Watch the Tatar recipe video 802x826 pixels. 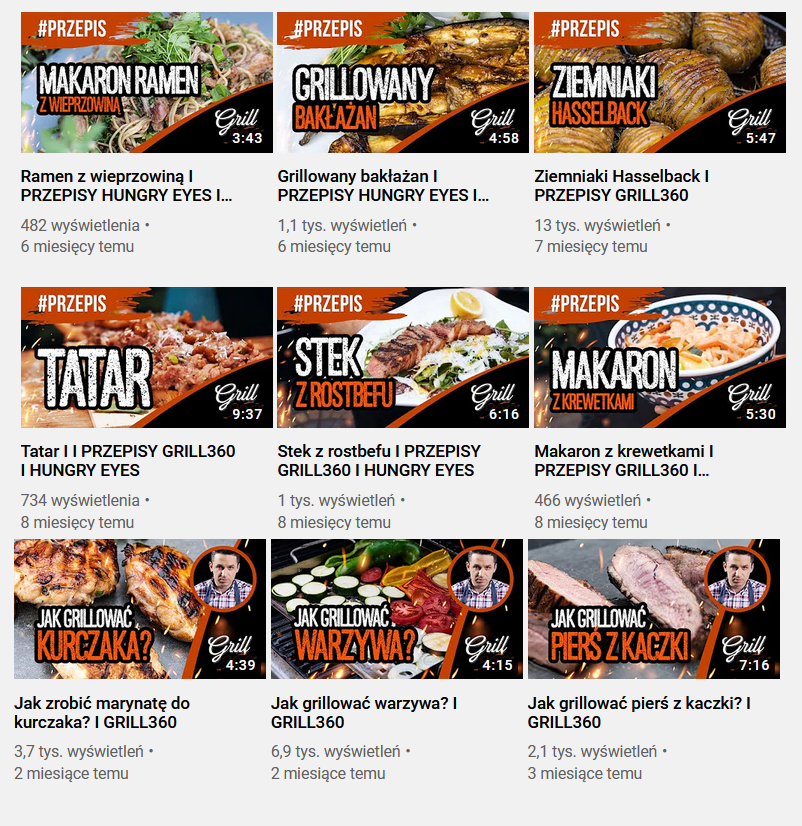click(x=146, y=357)
